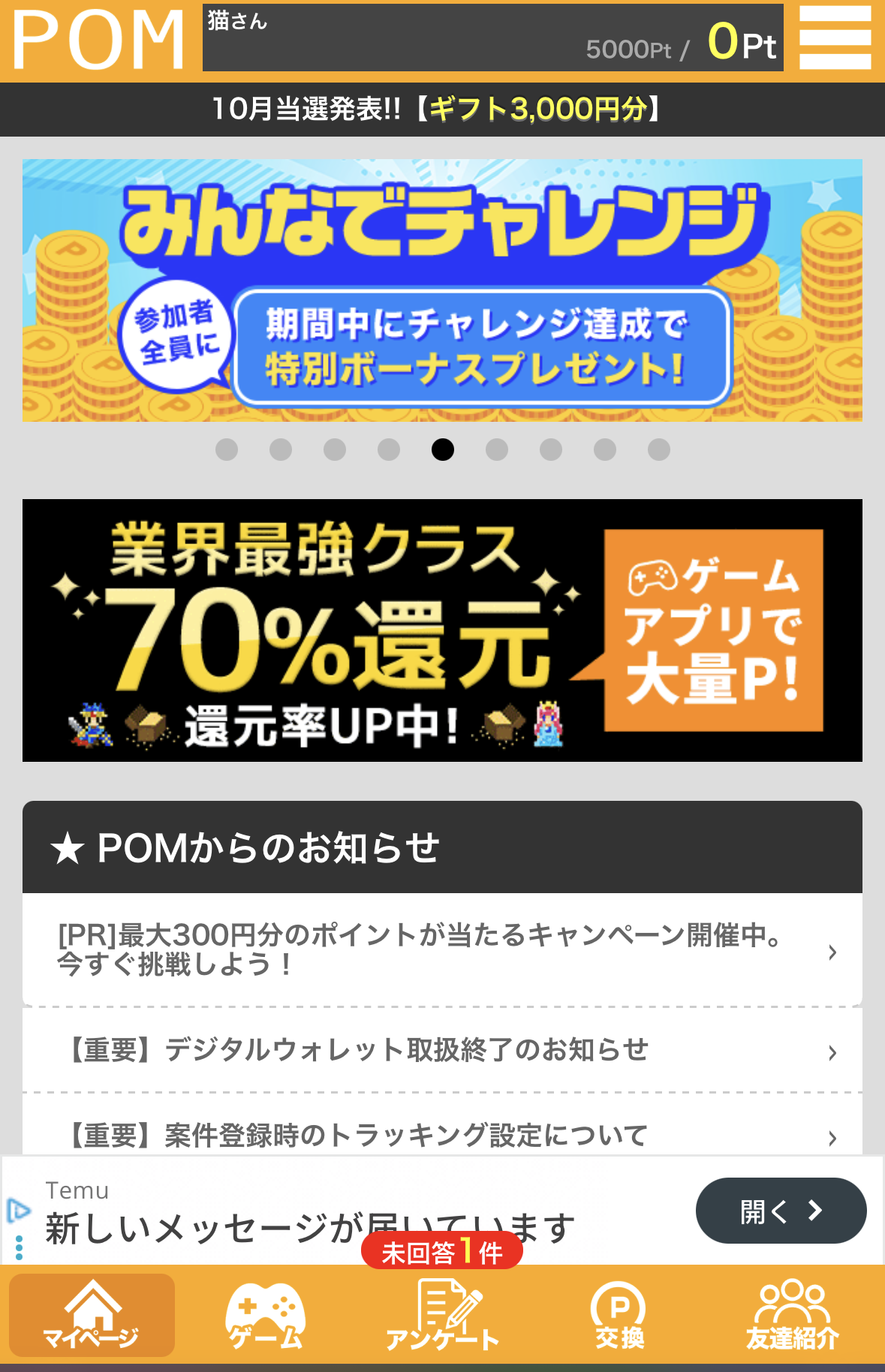Select the last carousel page dot
885x1372 pixels.
tap(659, 450)
